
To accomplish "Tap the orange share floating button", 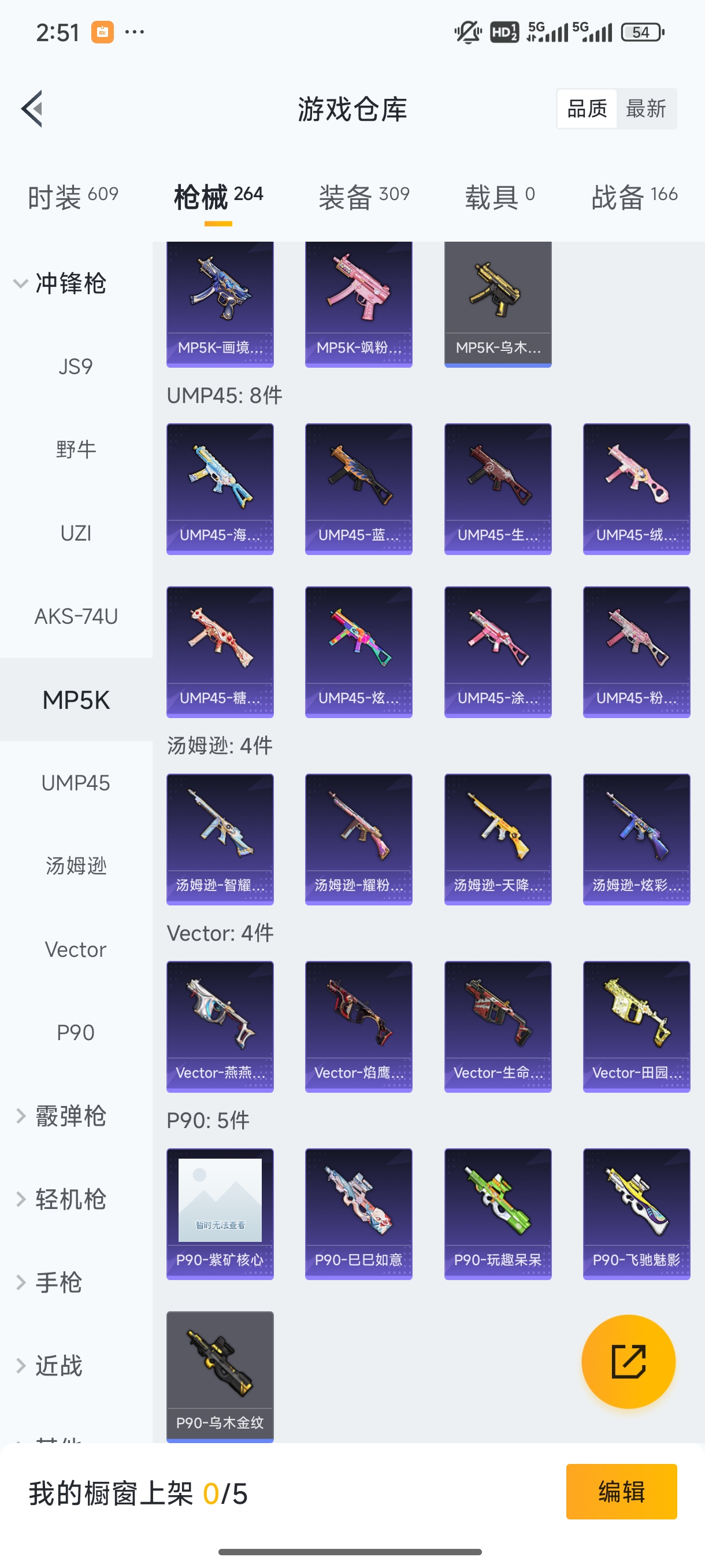I will pos(628,1361).
